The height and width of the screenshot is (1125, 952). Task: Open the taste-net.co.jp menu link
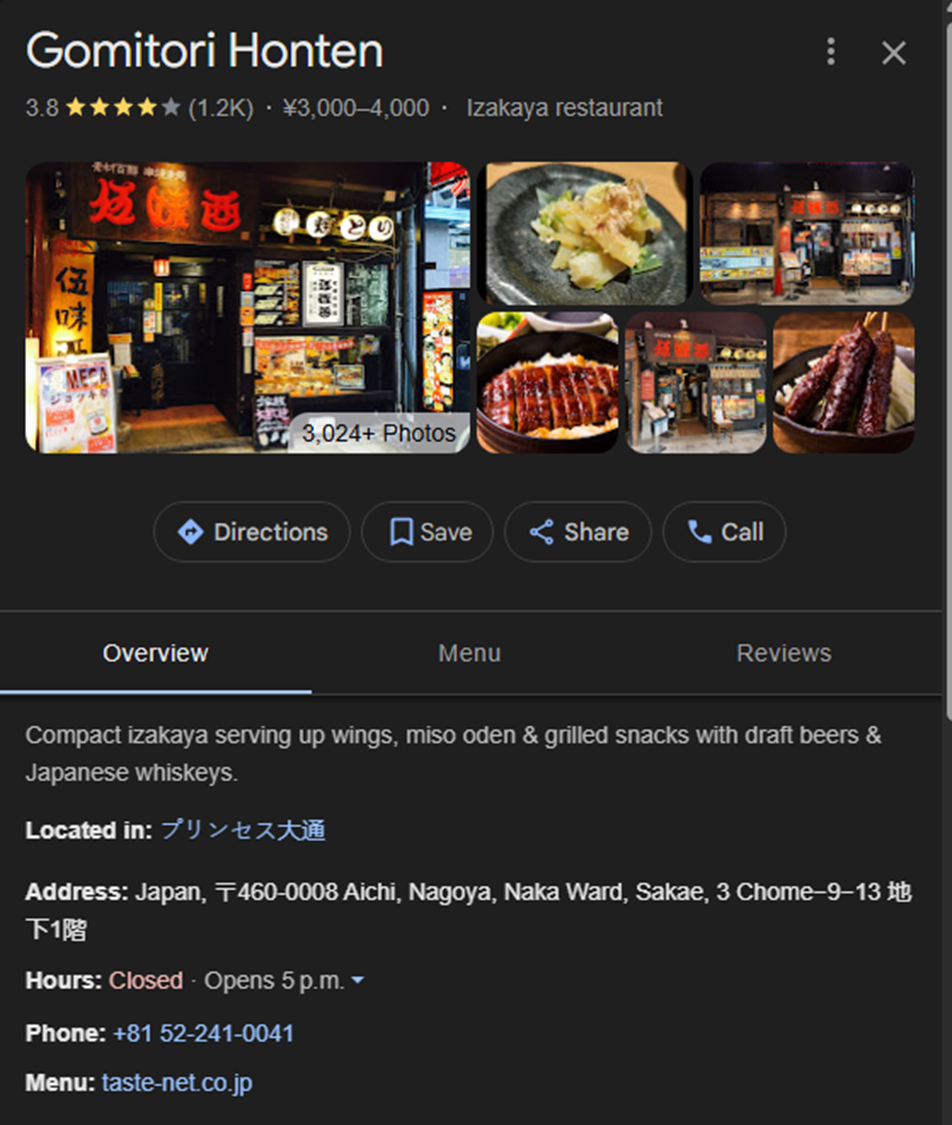tap(177, 1082)
